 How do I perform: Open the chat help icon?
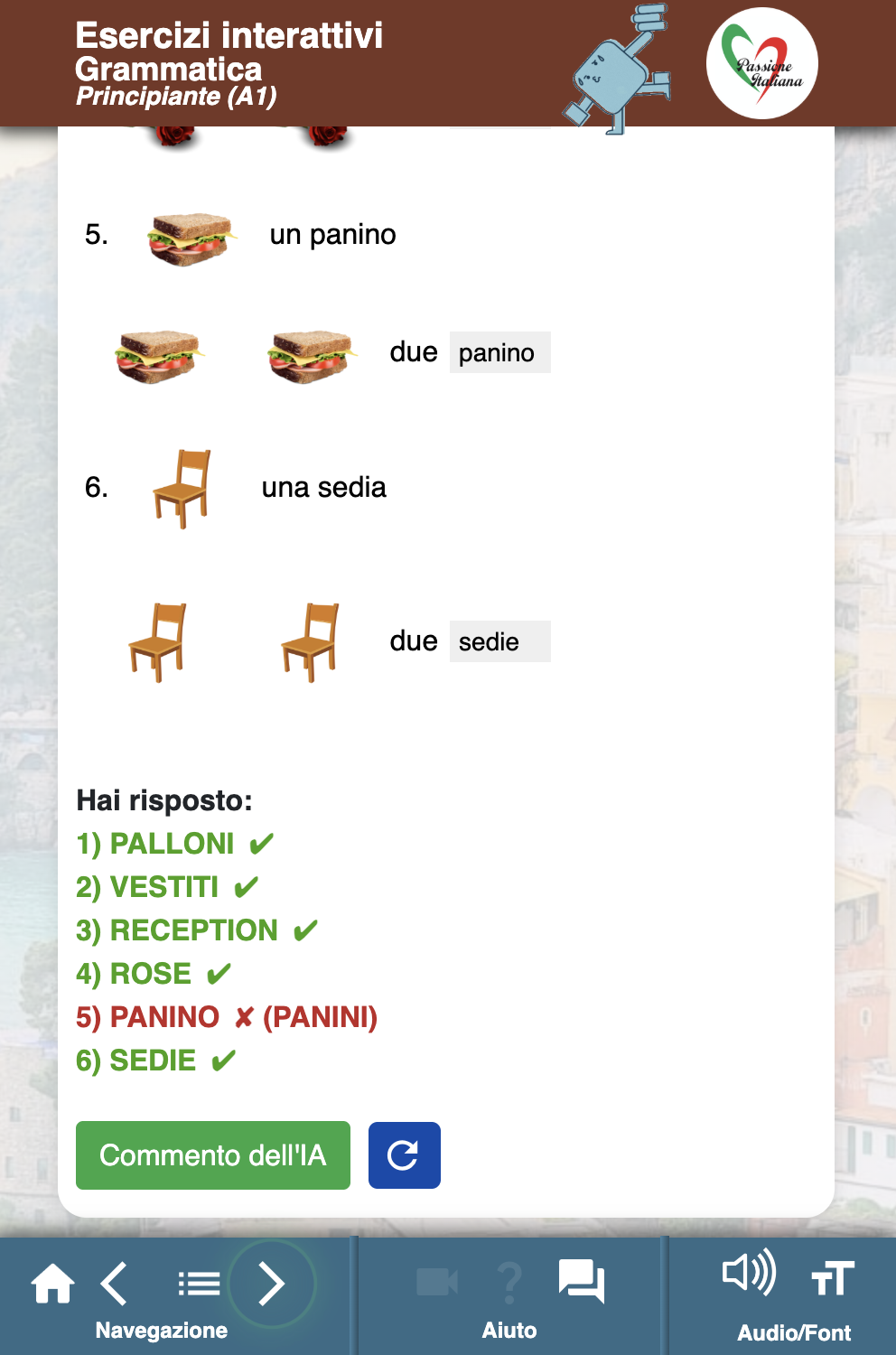tap(581, 1281)
